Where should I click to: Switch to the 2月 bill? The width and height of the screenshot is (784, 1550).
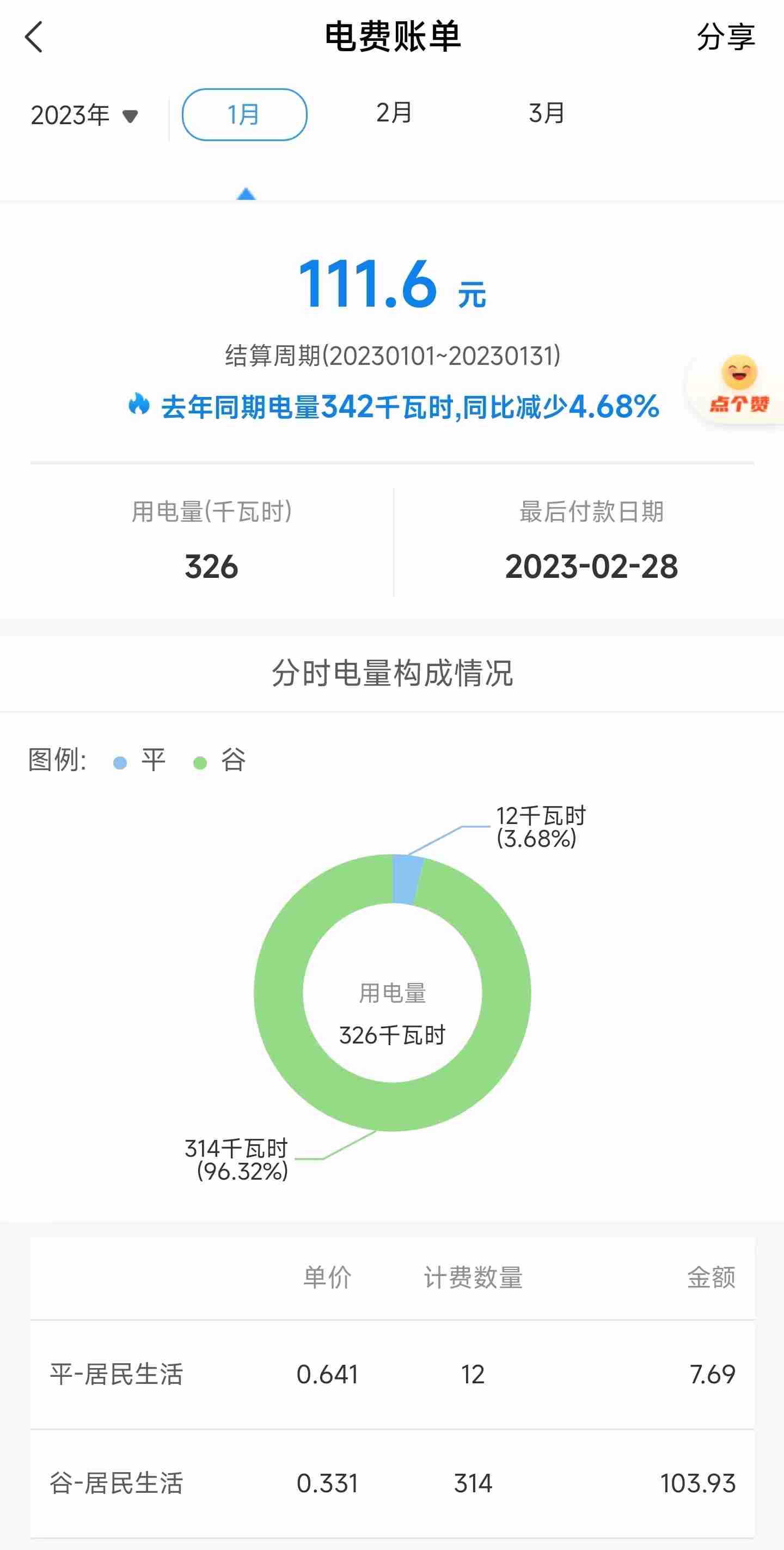[x=395, y=113]
